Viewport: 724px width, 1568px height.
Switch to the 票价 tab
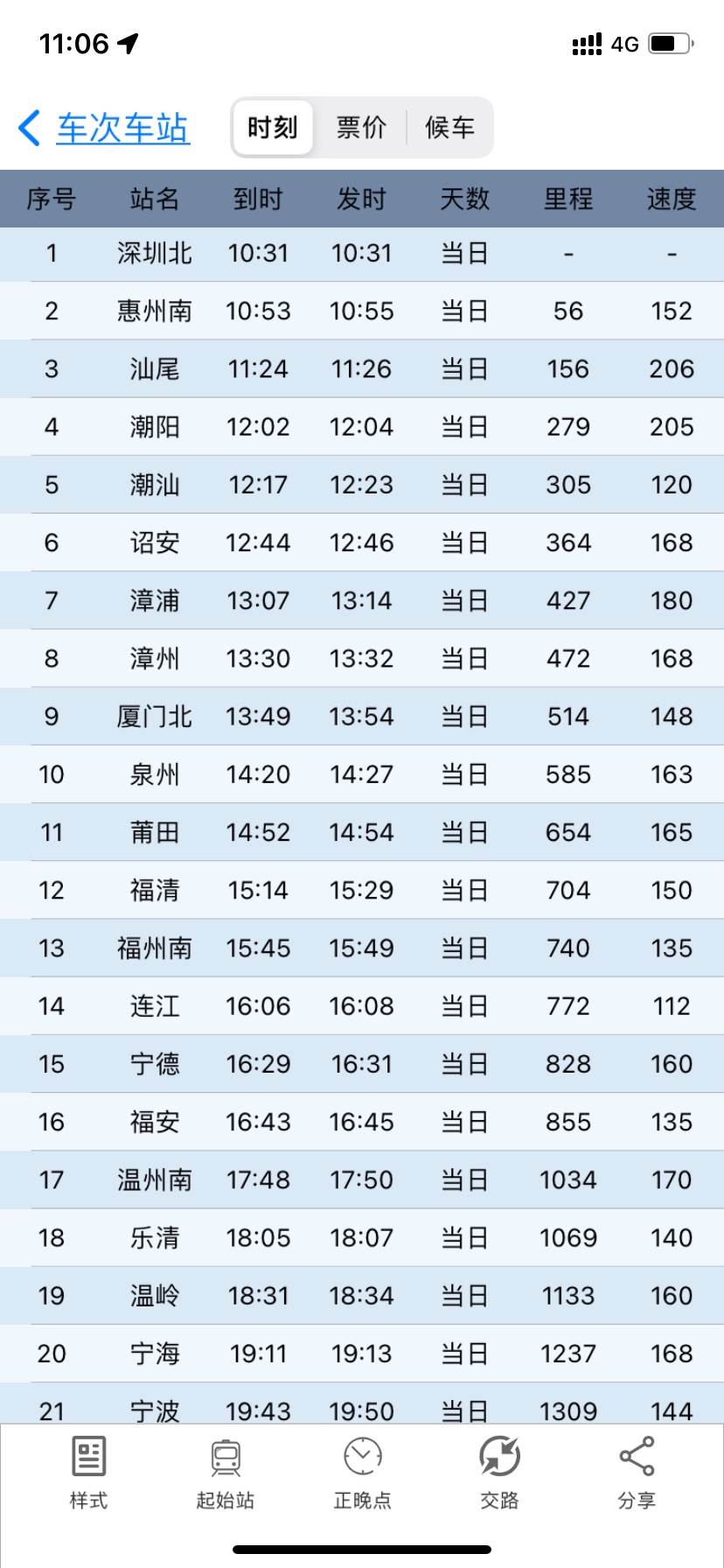[x=361, y=128]
